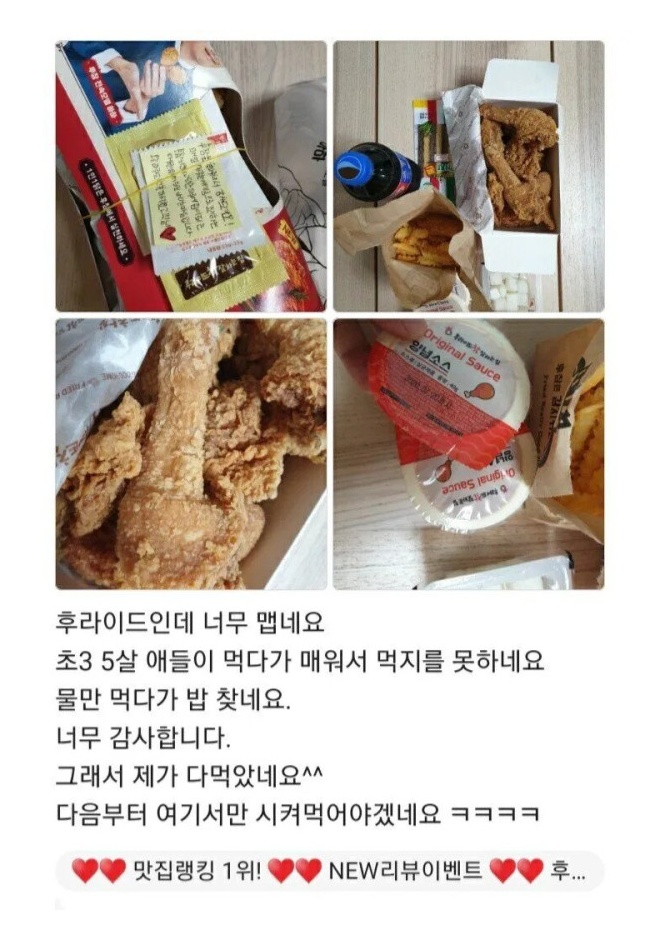Open the Original Sauce containers photo
Viewport: 660px width, 940px height.
pos(468,453)
